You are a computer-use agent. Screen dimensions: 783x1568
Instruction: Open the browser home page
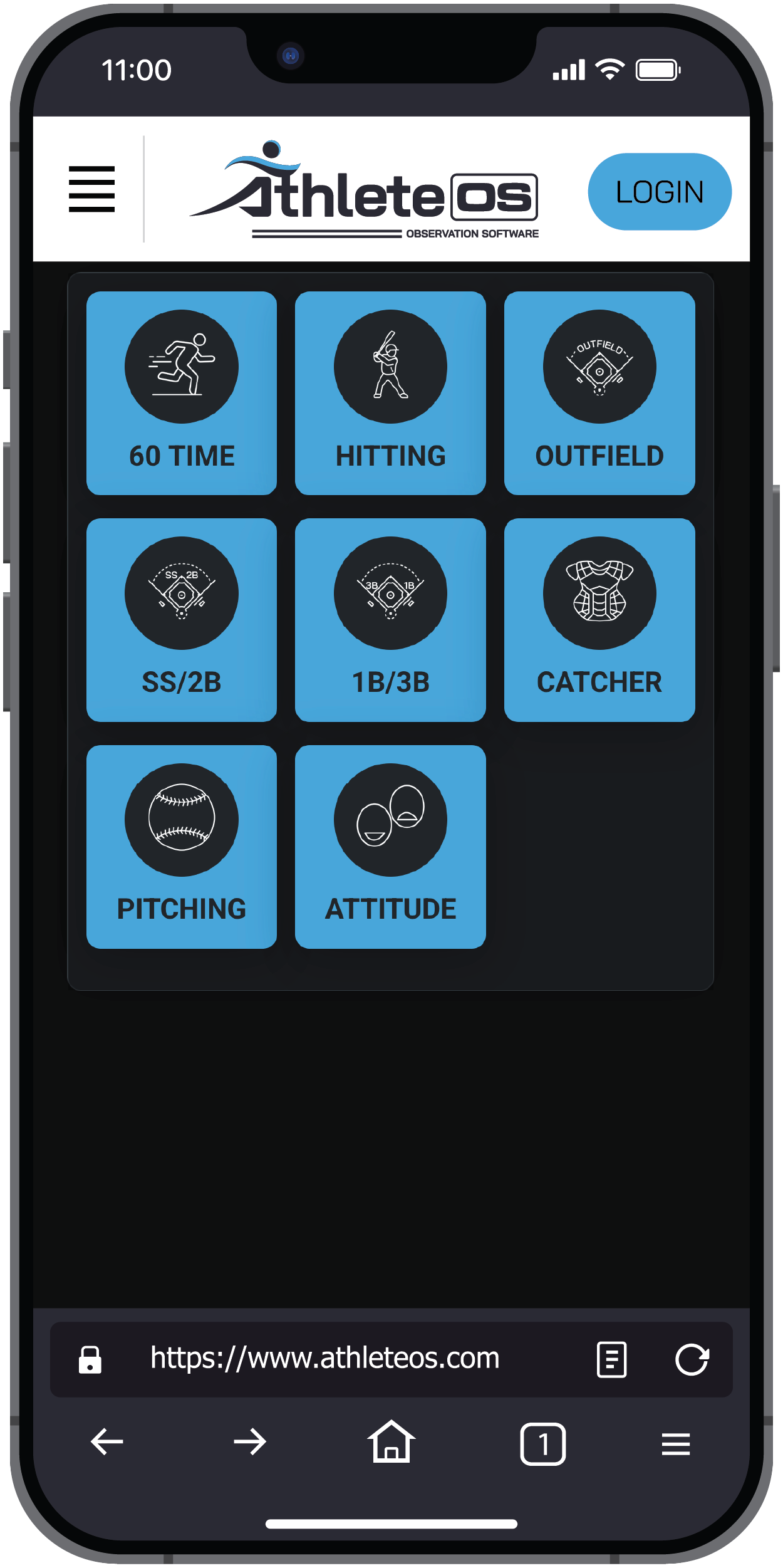pyautogui.click(x=391, y=1442)
